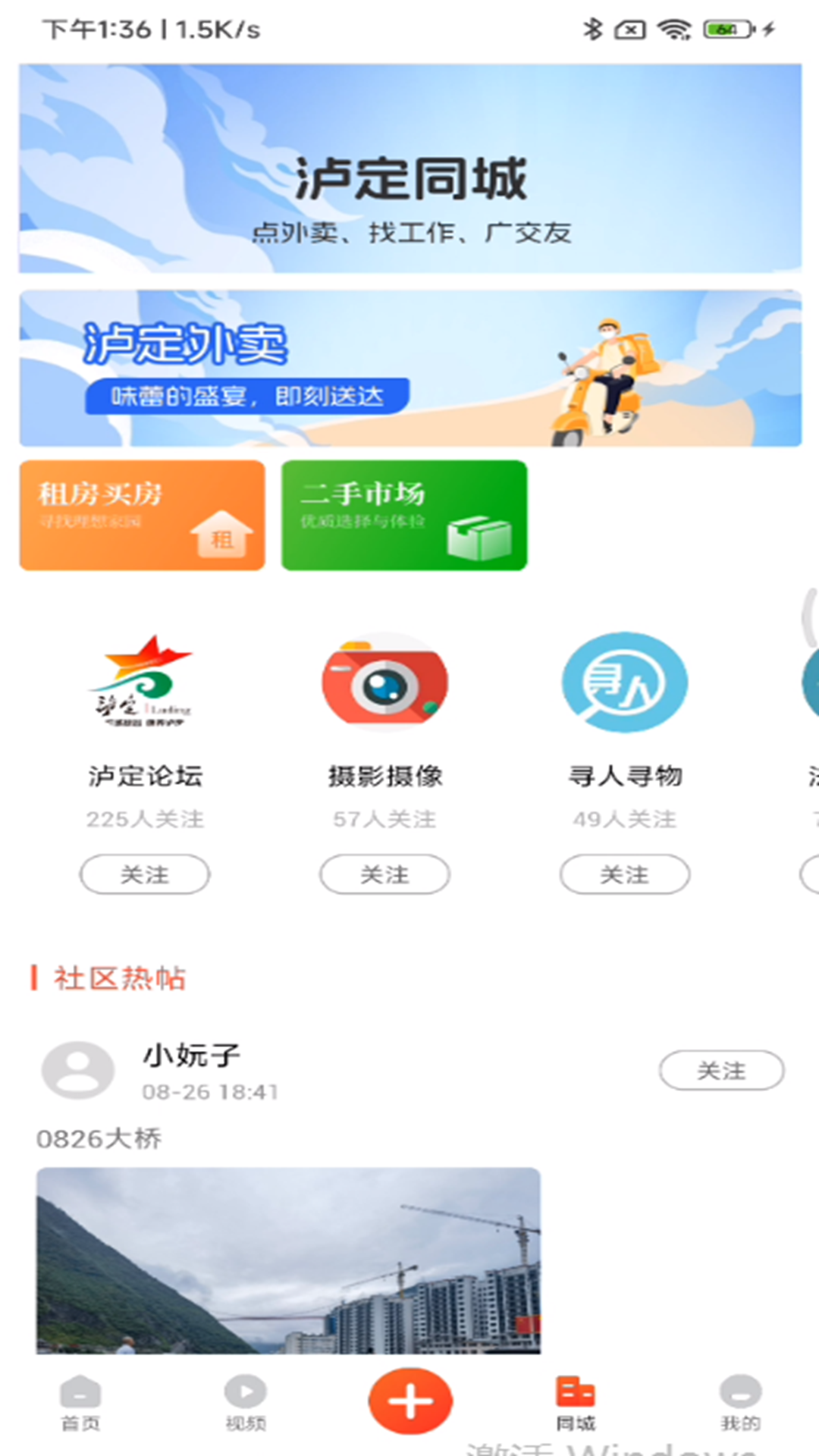Open the 泸定论坛 community icon
Screen dimensions: 819x1456
tap(144, 682)
